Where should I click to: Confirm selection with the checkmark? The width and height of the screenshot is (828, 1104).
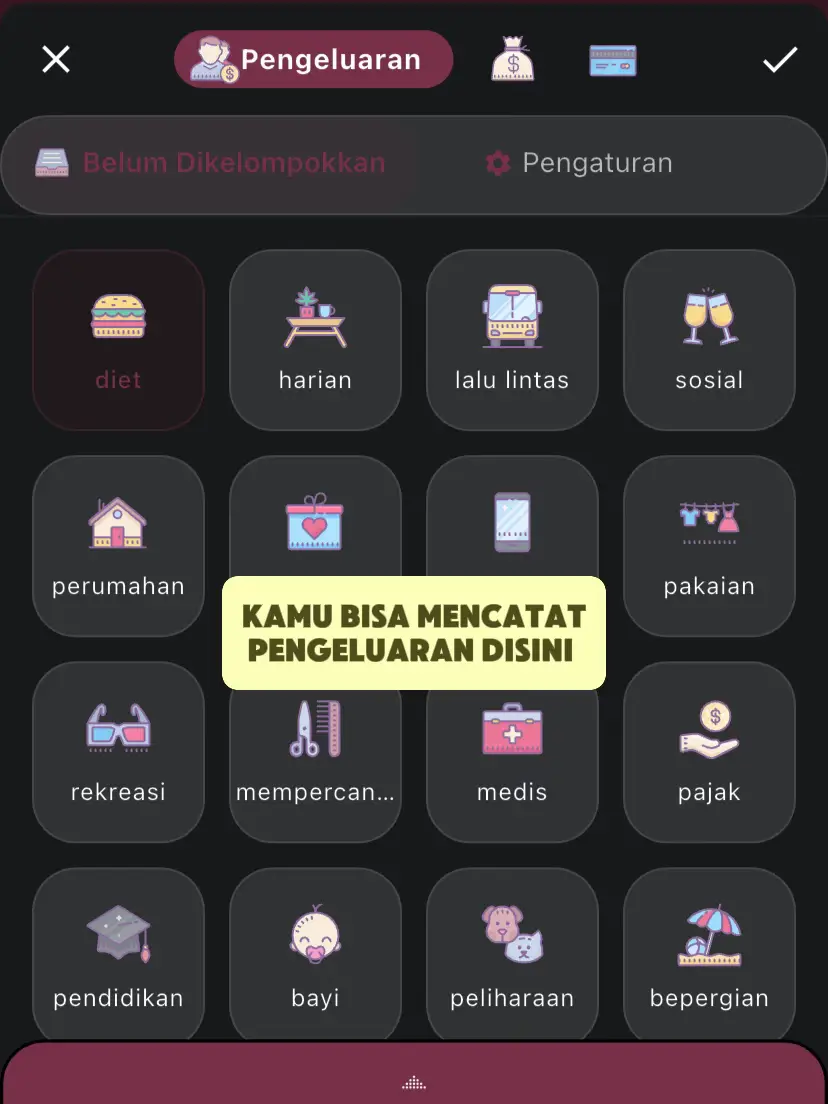pos(779,60)
